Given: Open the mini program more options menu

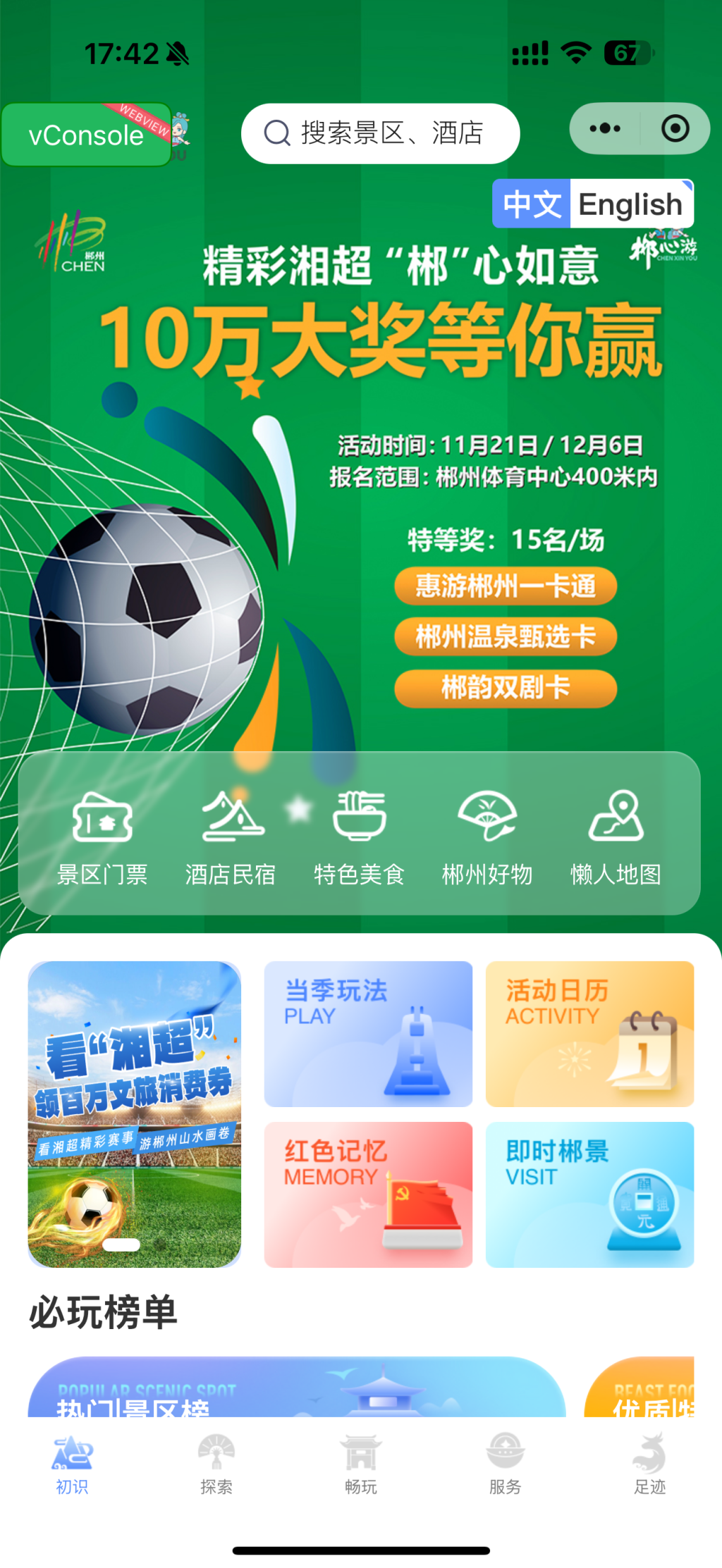Looking at the screenshot, I should coord(605,129).
